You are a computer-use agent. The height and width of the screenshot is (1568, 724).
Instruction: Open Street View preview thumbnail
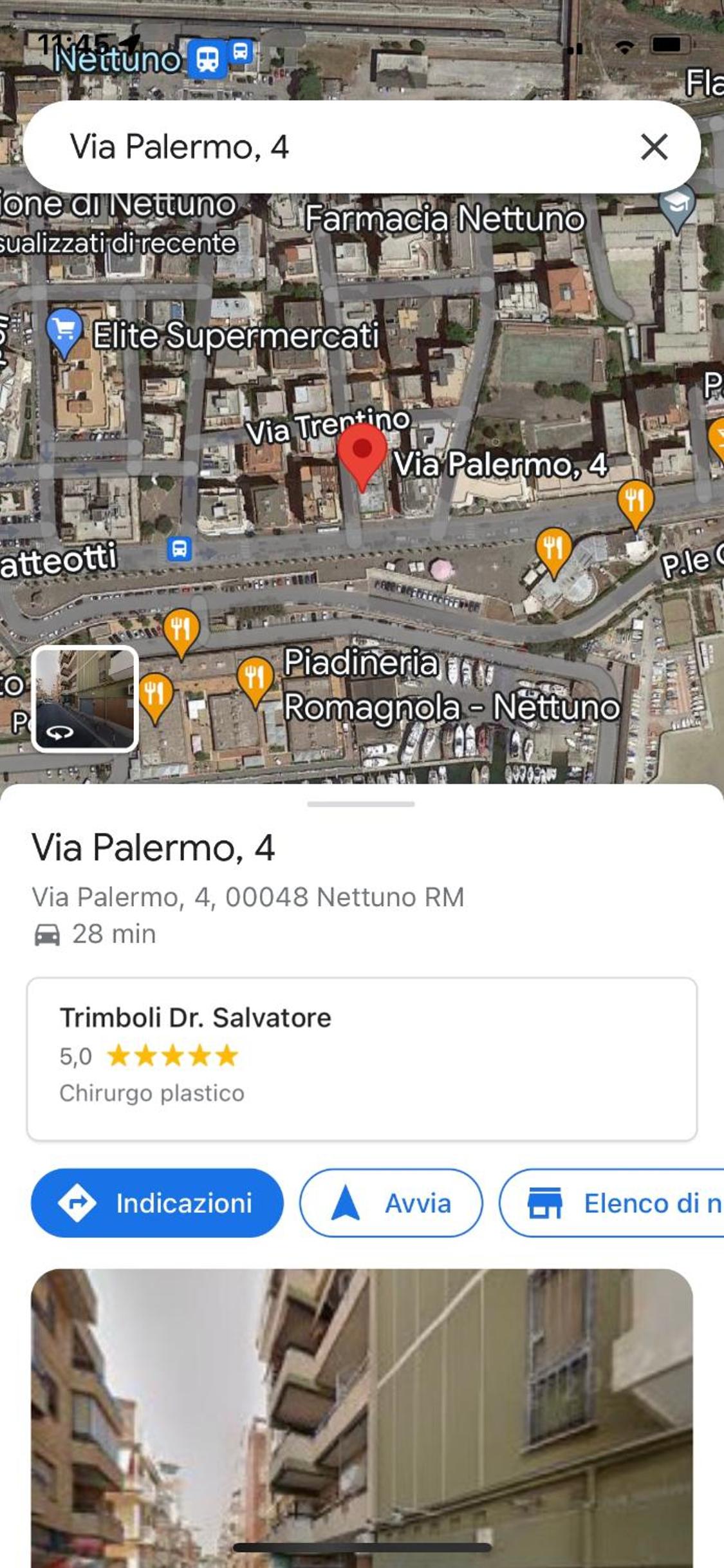pyautogui.click(x=85, y=699)
